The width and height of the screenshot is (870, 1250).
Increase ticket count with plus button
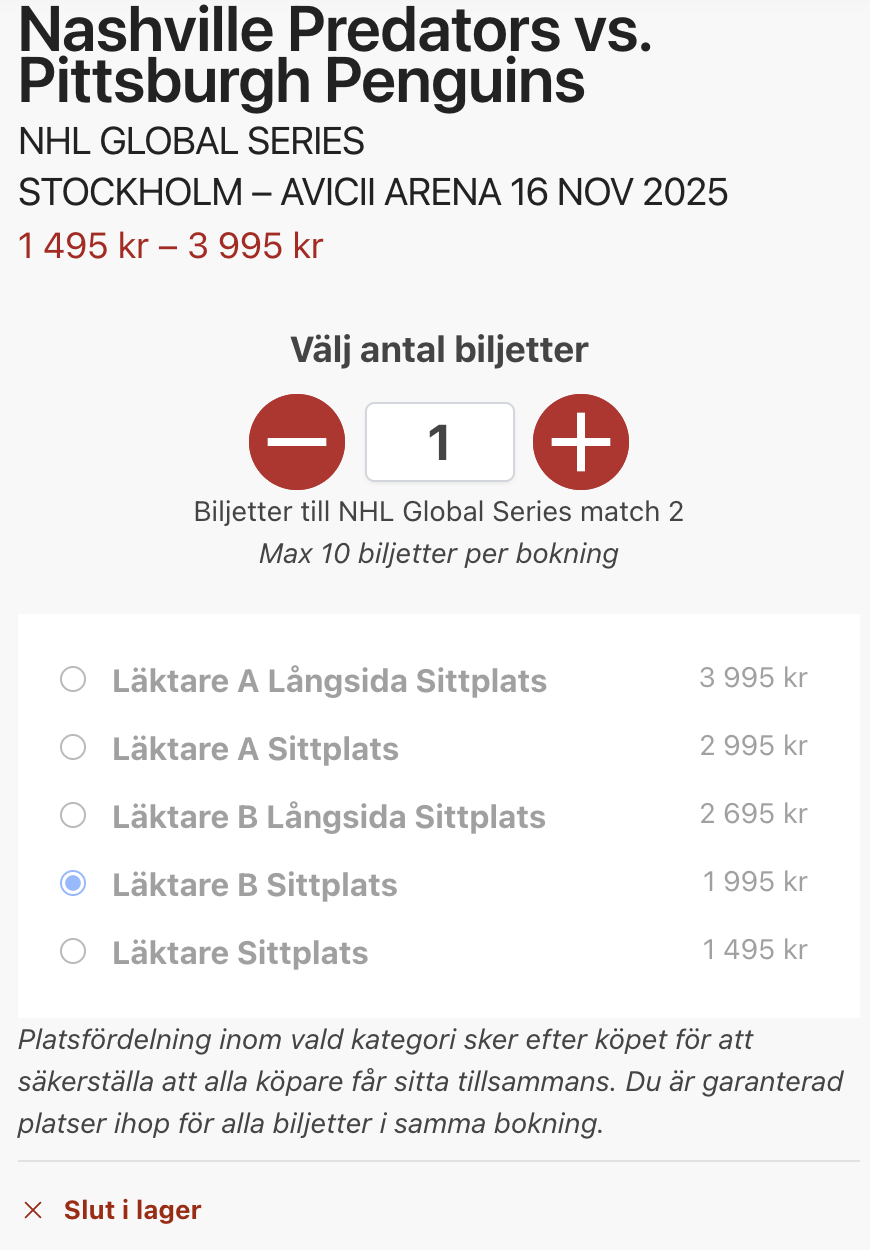[x=581, y=442]
